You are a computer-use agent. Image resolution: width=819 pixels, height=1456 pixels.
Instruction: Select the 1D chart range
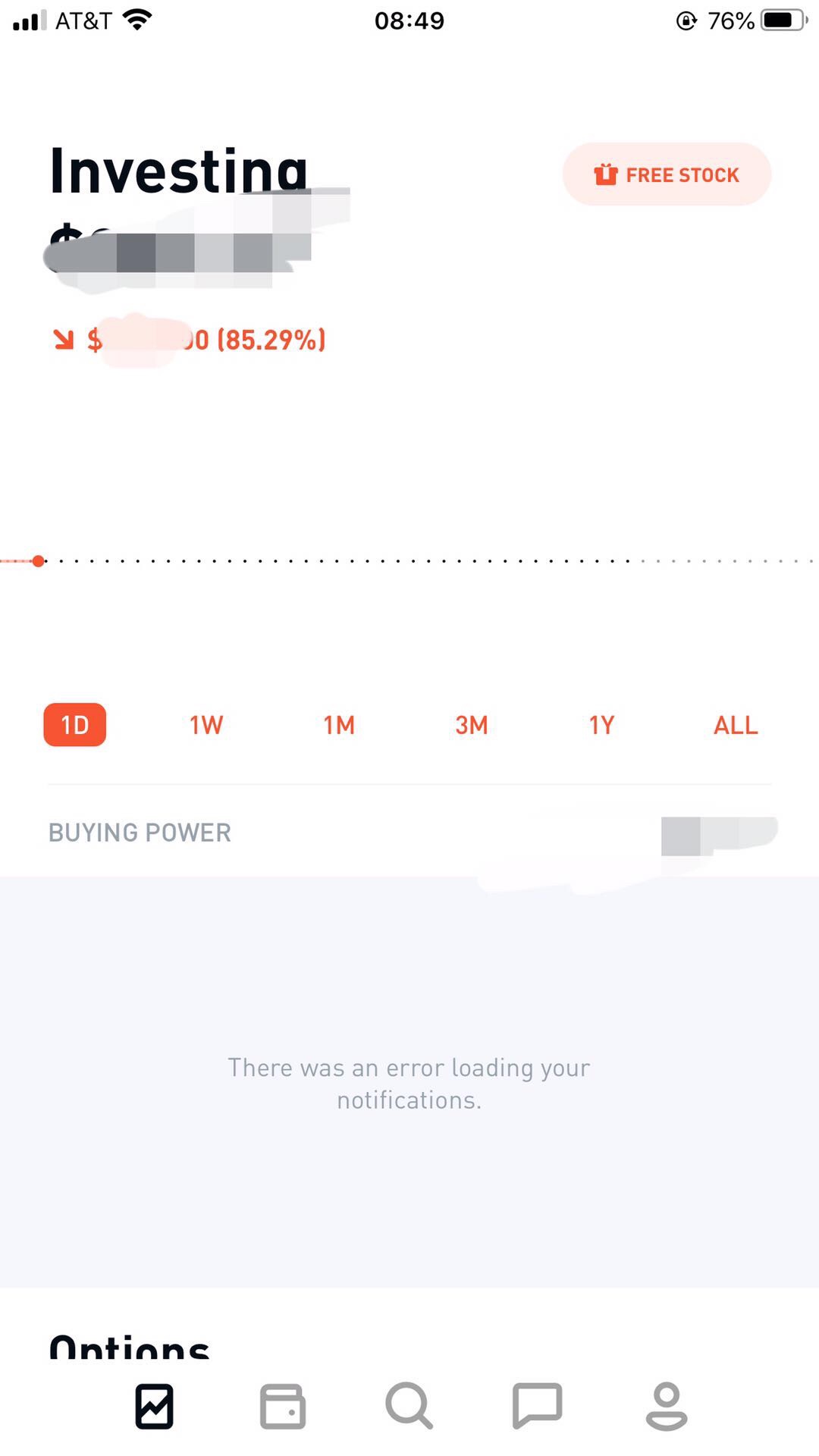74,725
